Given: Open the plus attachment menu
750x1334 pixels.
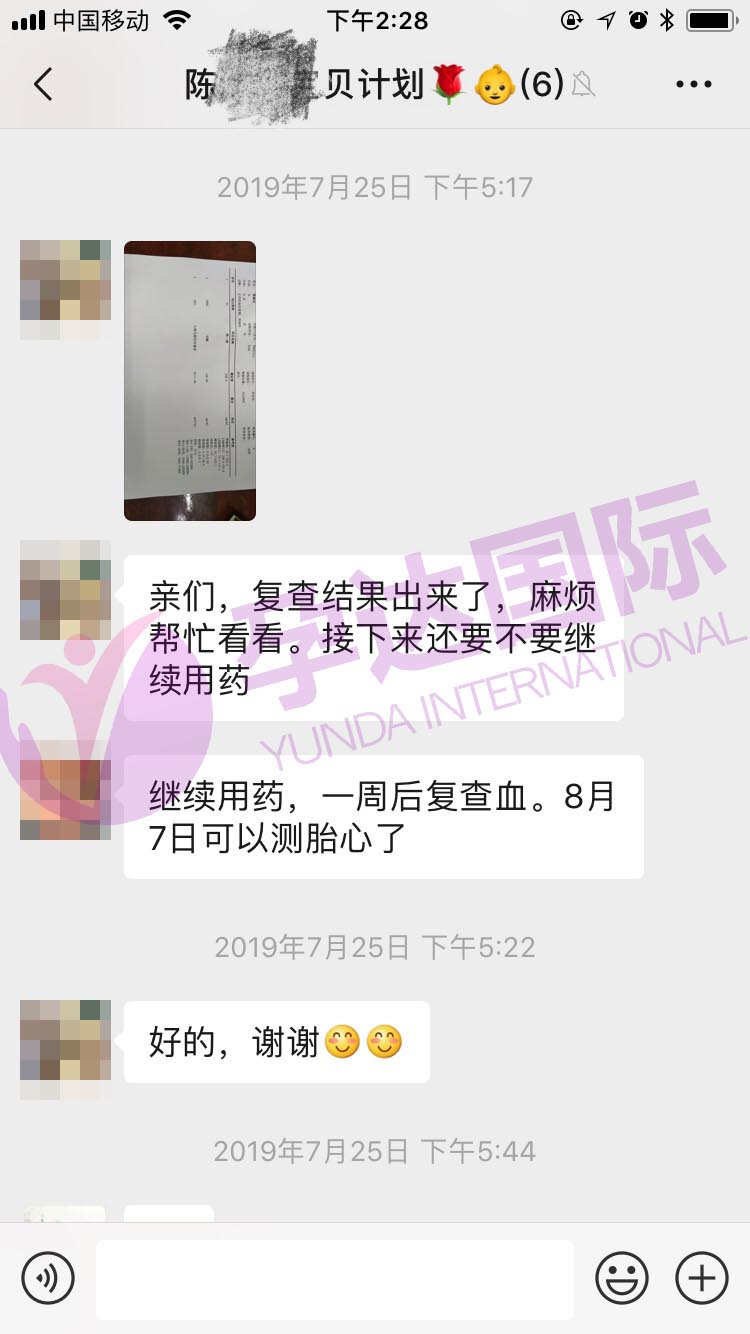Looking at the screenshot, I should click(702, 1278).
